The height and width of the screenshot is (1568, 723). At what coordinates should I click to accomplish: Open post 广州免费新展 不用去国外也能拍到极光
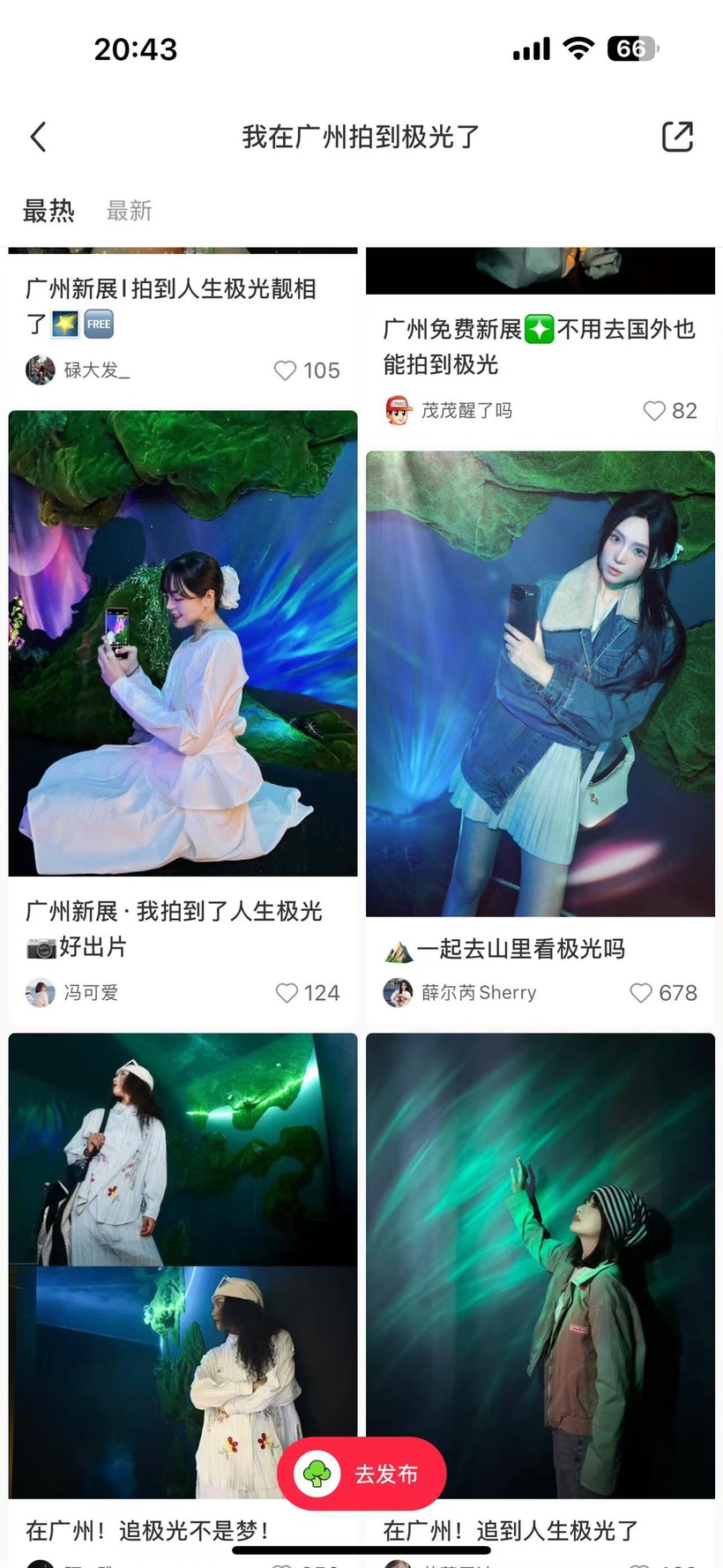tap(540, 346)
